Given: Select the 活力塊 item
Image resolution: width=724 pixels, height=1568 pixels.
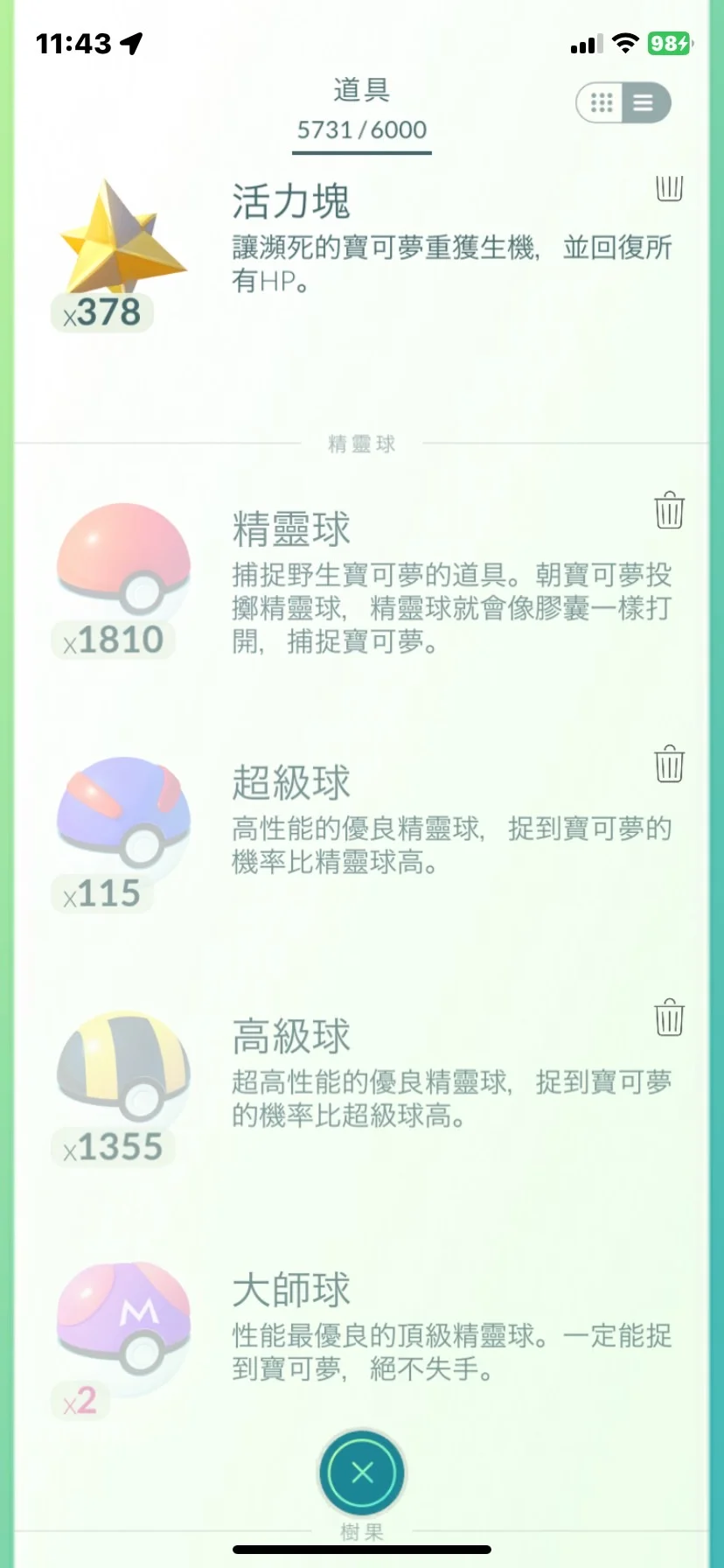Looking at the screenshot, I should (362, 254).
